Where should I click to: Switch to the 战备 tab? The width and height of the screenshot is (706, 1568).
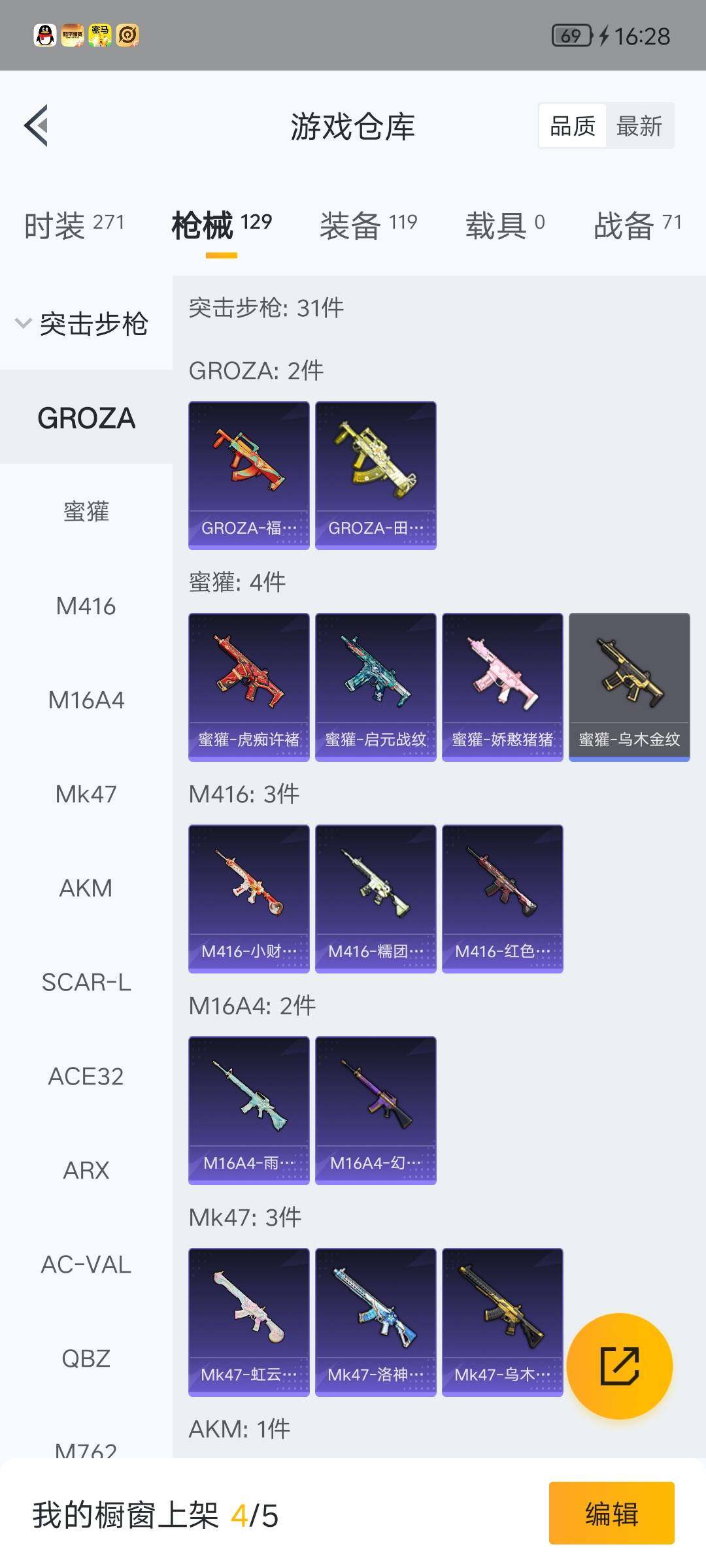pos(637,225)
